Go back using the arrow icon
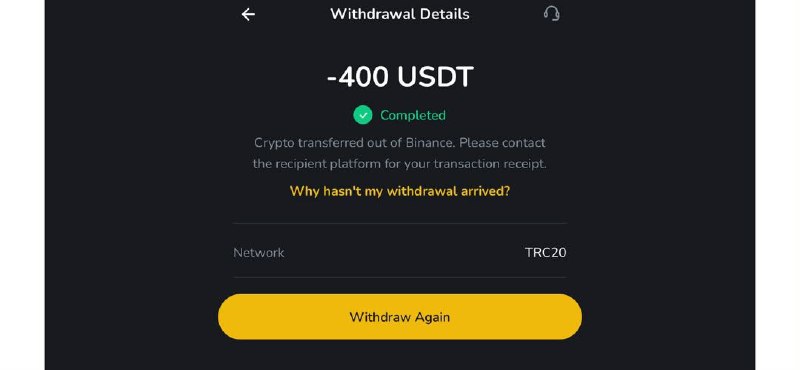The width and height of the screenshot is (800, 370). (x=248, y=14)
